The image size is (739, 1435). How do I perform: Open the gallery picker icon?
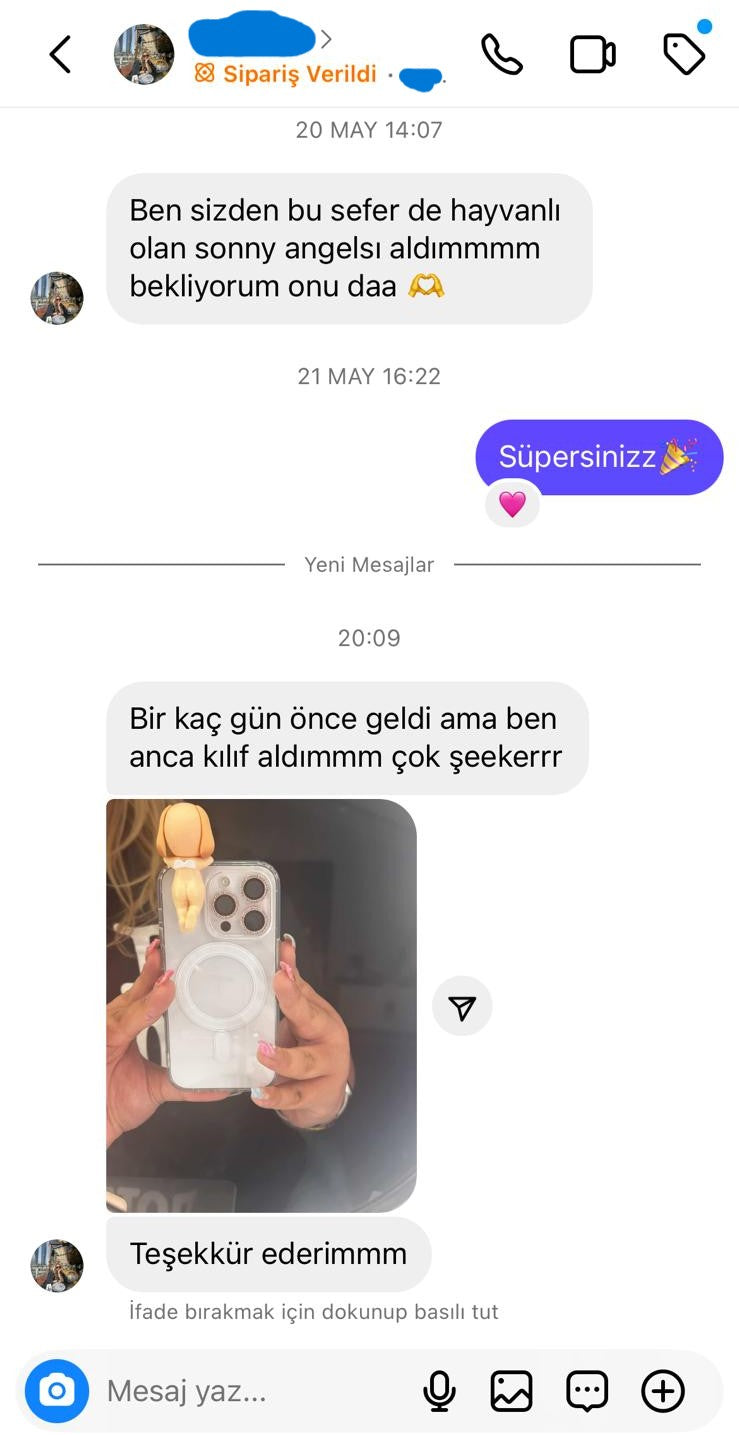click(x=511, y=1391)
